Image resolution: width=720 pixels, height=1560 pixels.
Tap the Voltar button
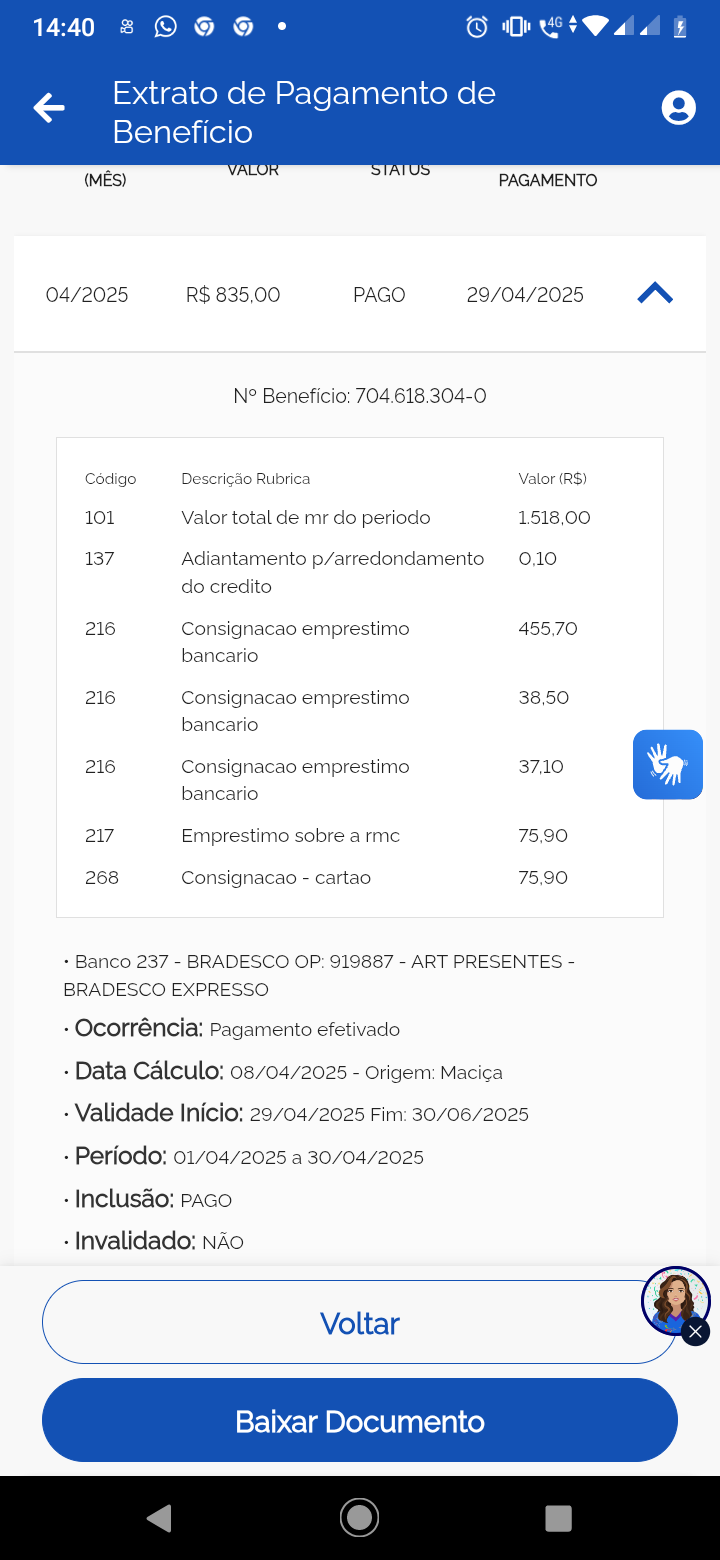point(360,1322)
